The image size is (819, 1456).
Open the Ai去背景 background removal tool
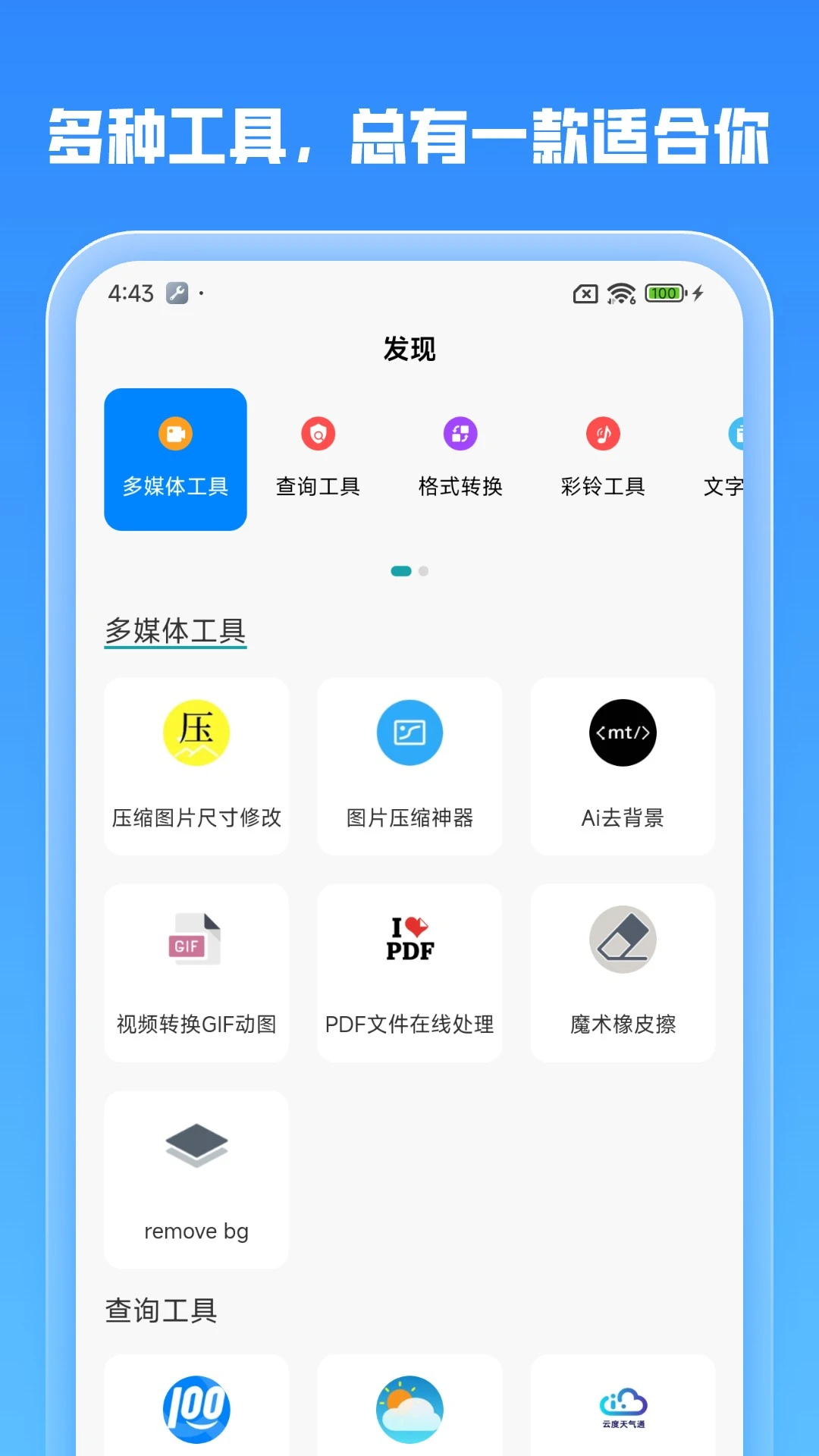coord(622,766)
